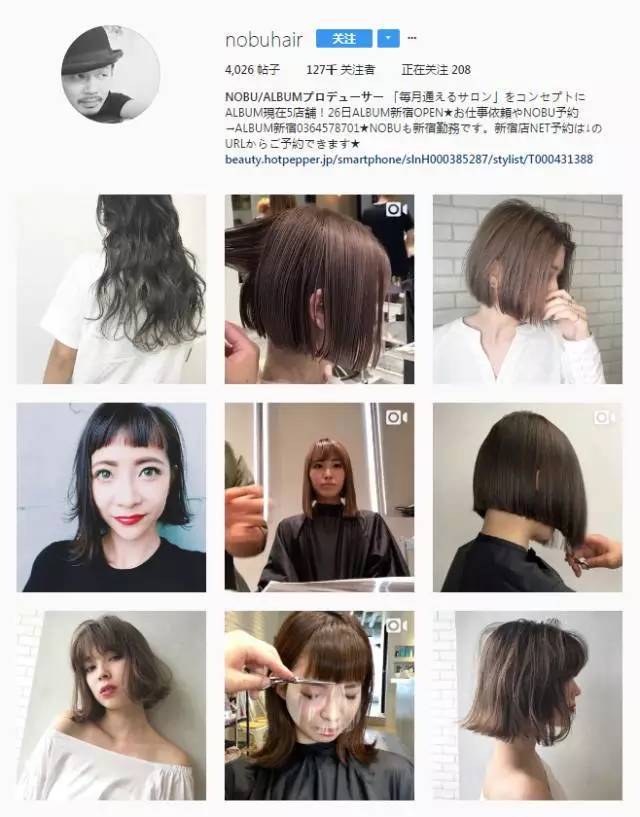View the 正在关注 208 following list

(435, 70)
